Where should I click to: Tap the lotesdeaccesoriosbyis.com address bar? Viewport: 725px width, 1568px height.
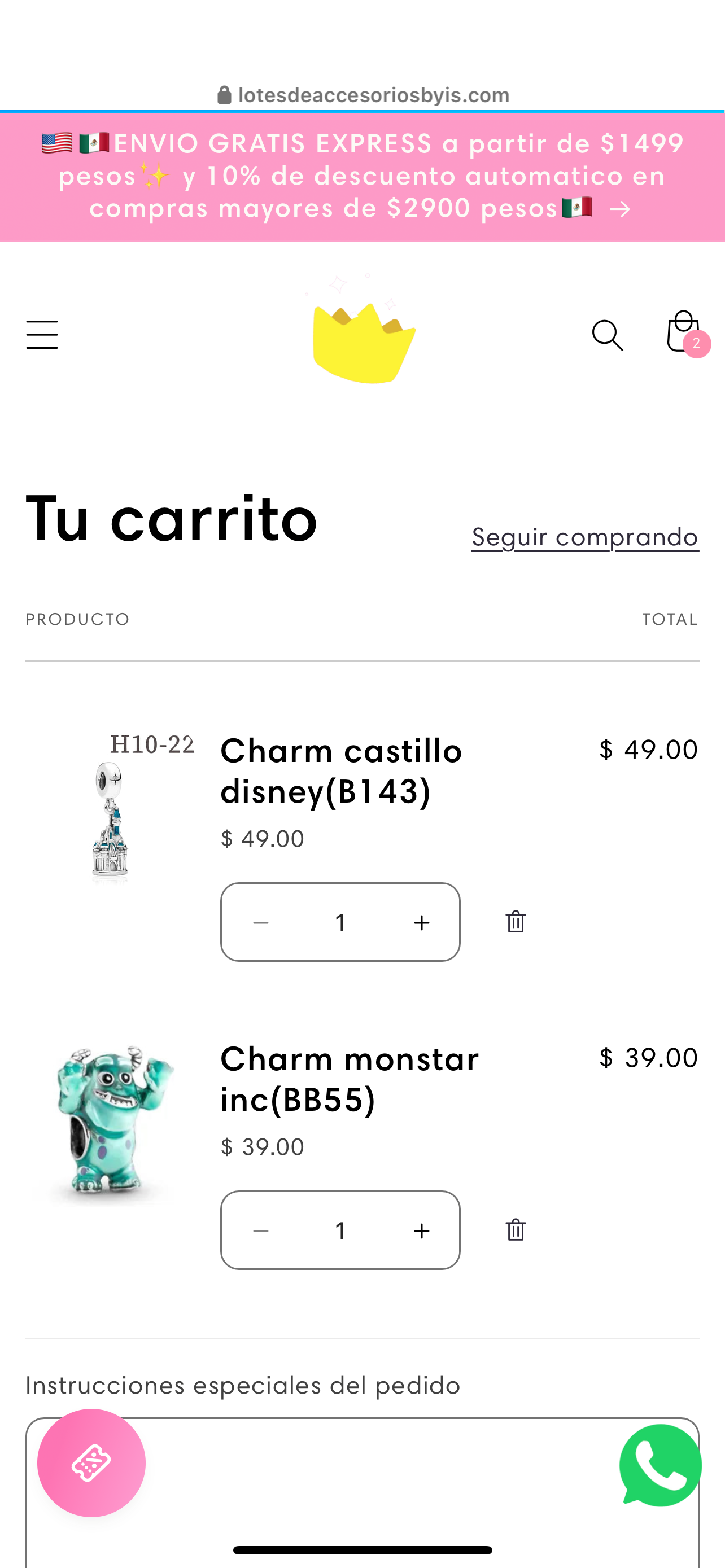(x=364, y=95)
